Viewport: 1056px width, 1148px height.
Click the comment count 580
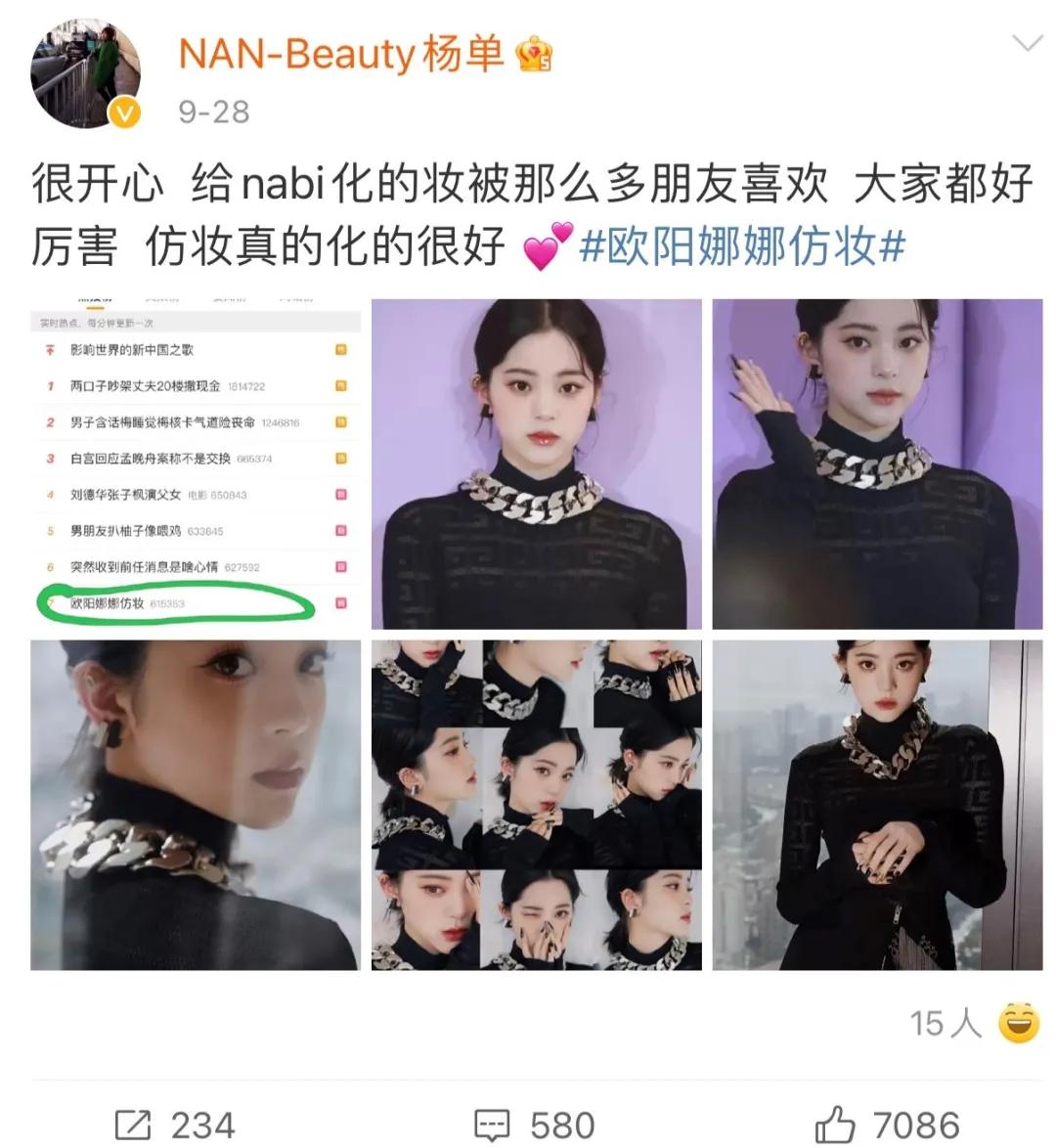tap(562, 1124)
